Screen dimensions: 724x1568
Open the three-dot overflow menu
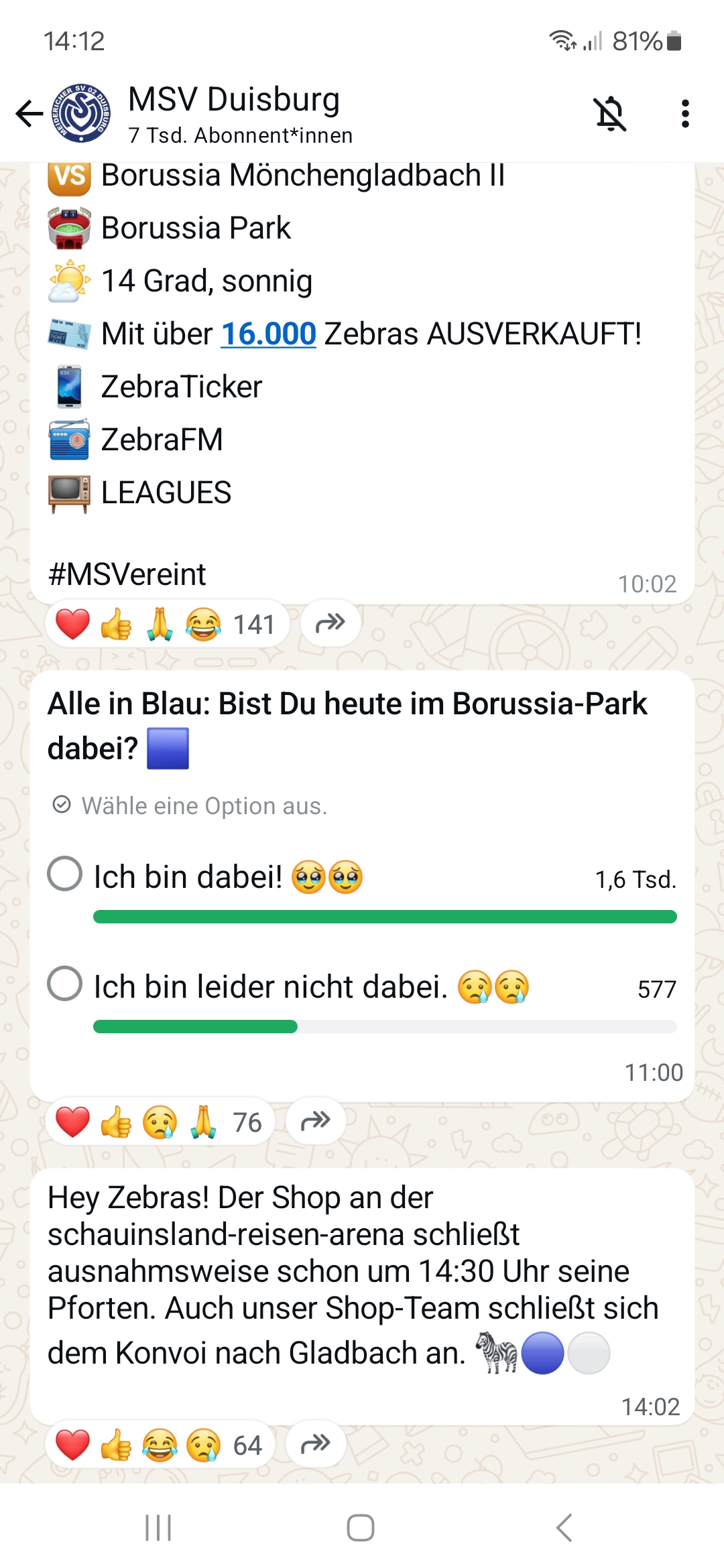coord(684,114)
